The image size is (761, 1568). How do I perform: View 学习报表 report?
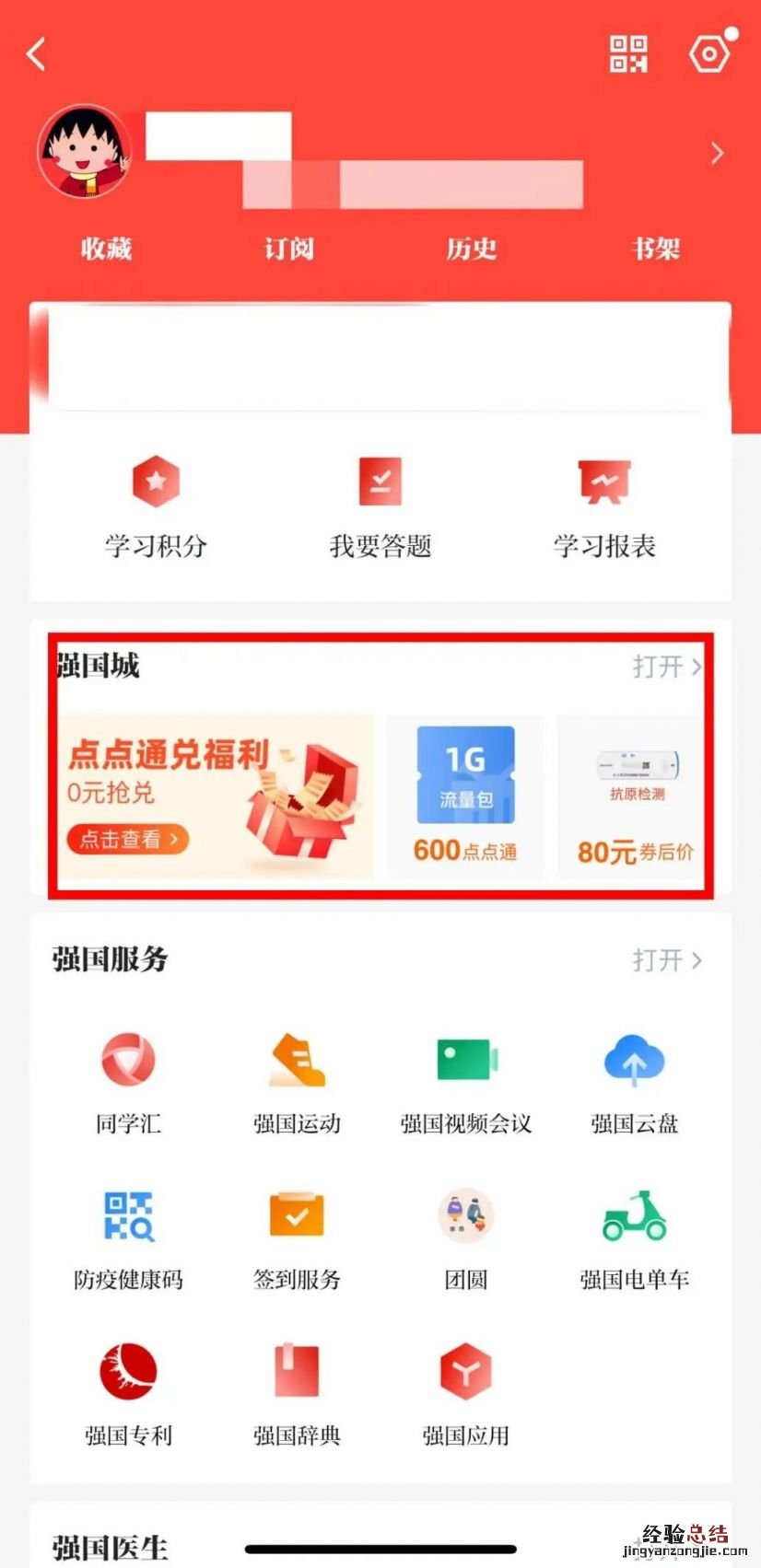[x=604, y=507]
